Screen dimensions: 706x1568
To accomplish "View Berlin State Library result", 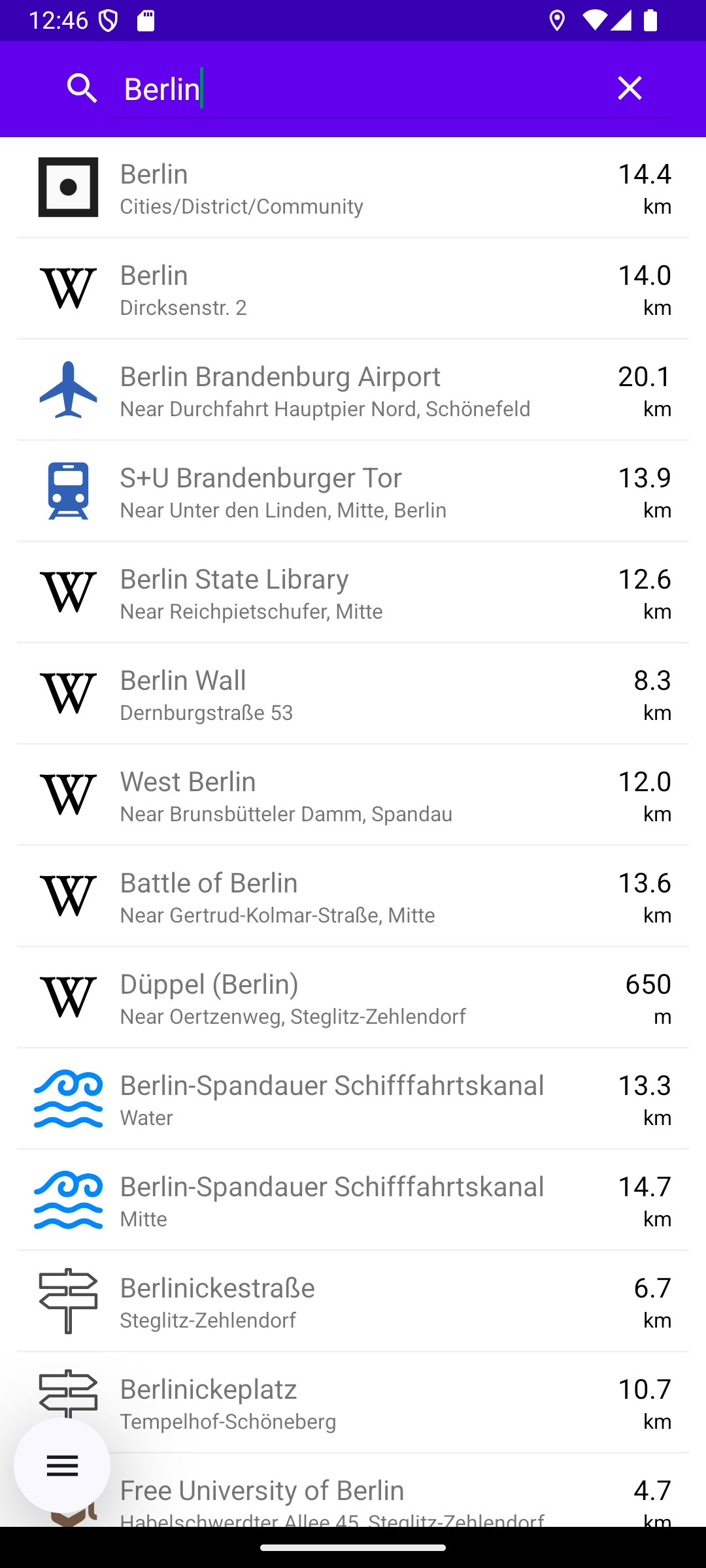I will click(x=353, y=593).
